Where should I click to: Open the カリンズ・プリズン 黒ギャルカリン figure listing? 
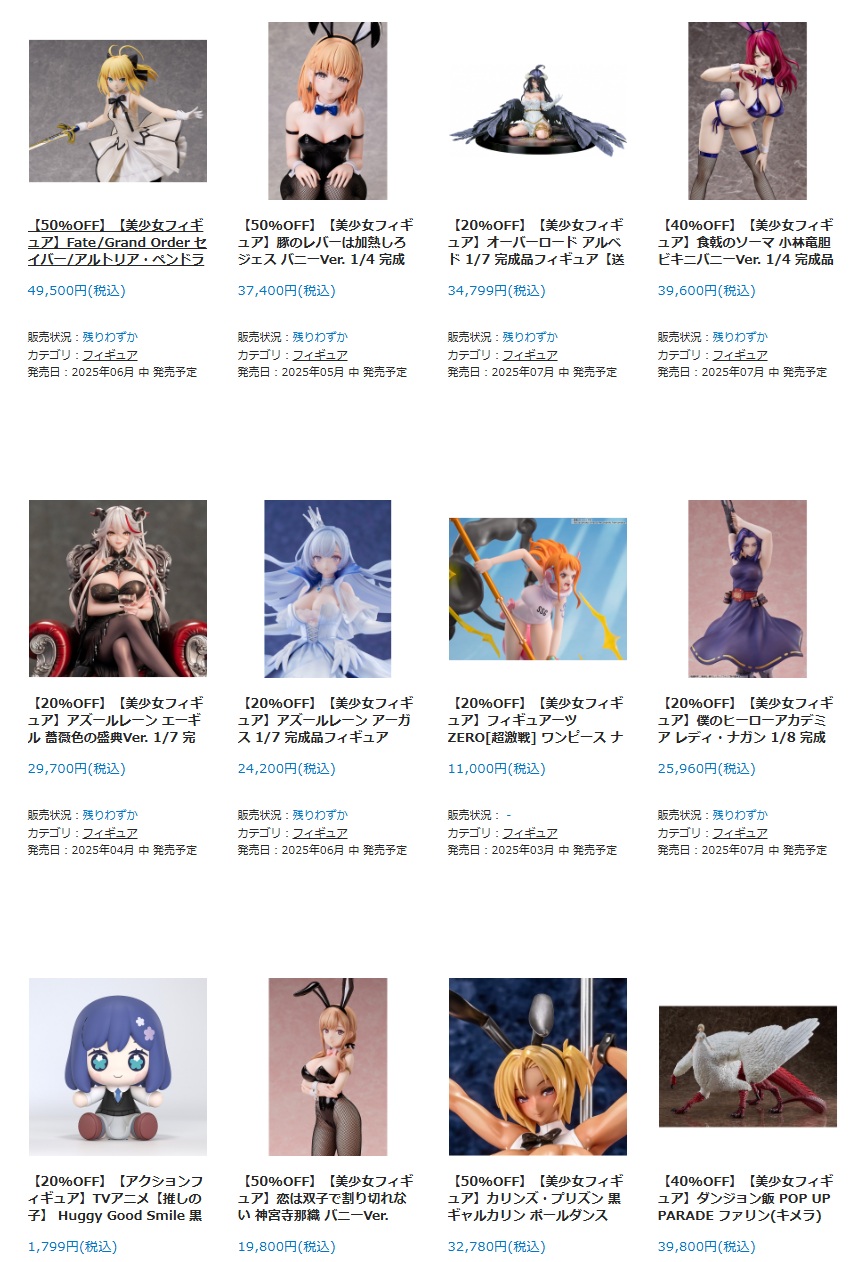pos(537,1198)
